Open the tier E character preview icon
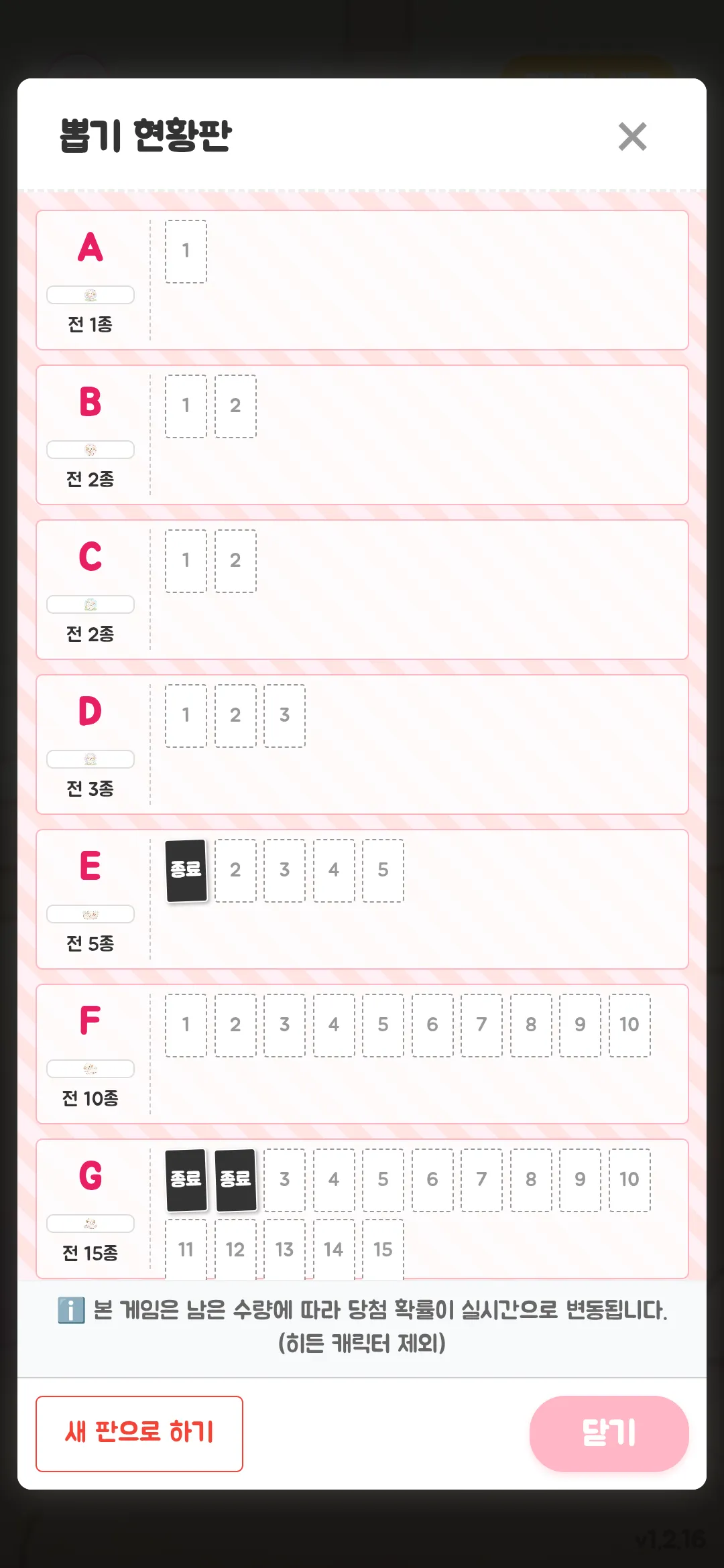 [90, 914]
